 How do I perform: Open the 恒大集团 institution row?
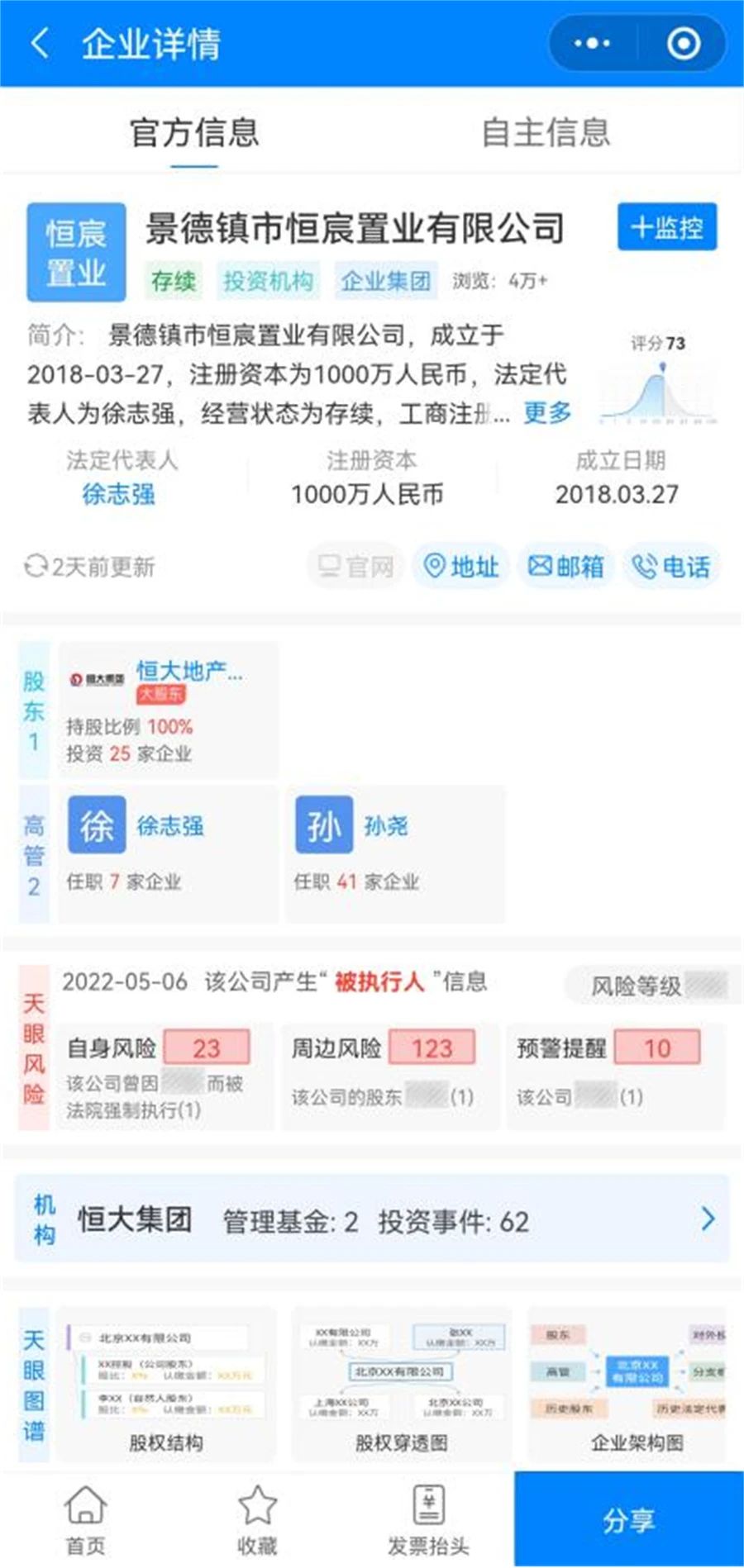(x=372, y=1219)
